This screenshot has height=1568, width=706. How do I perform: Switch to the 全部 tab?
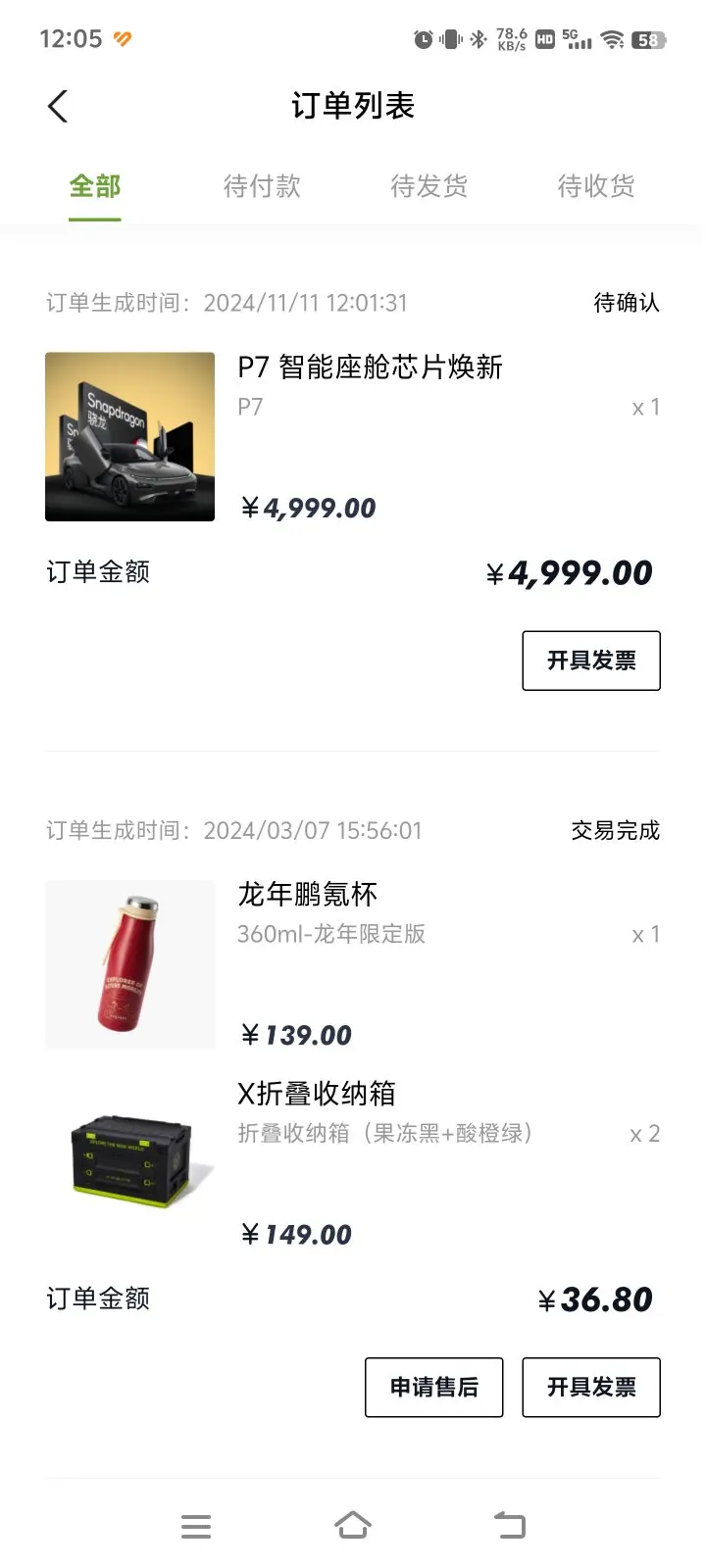(95, 186)
